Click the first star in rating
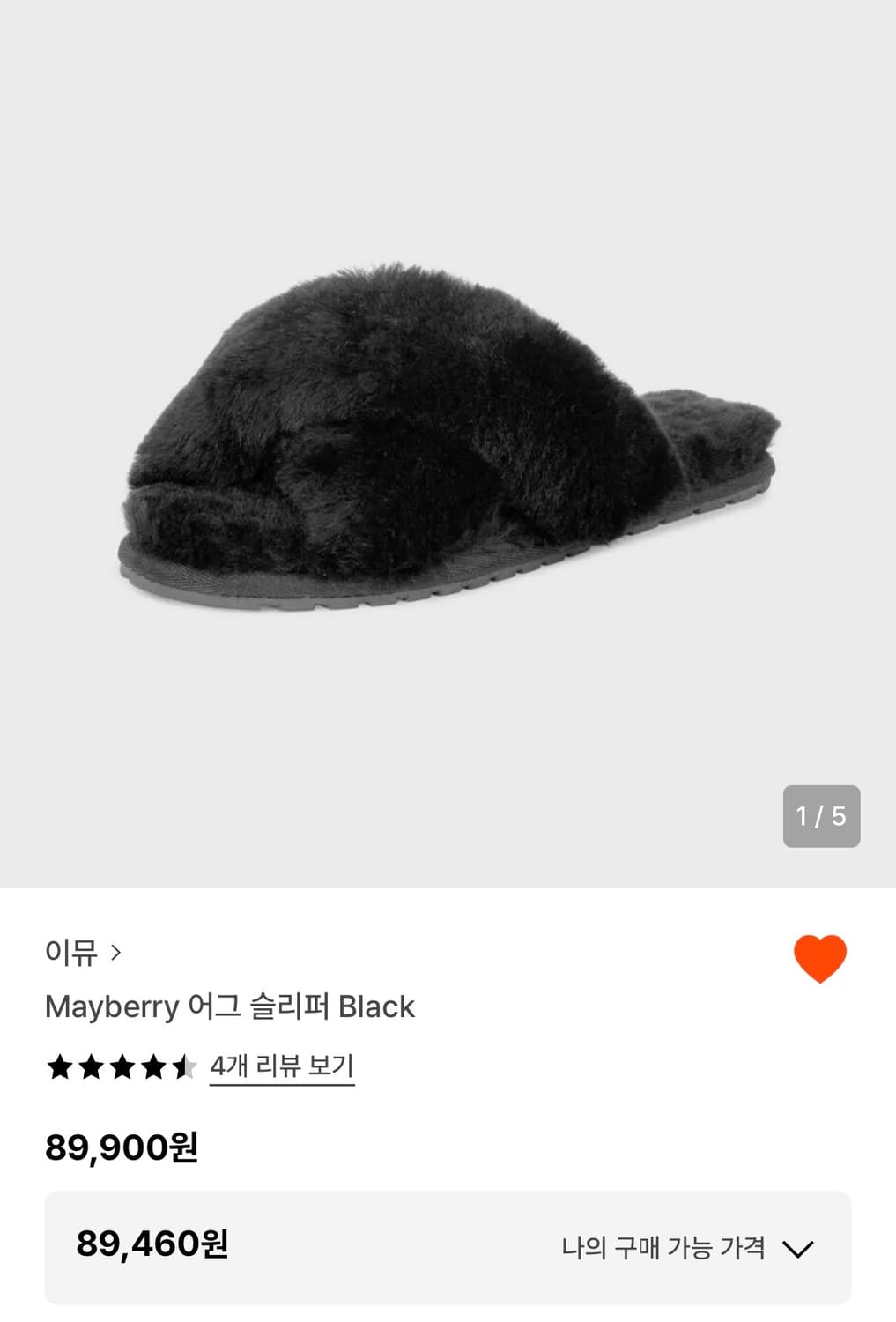 coord(58,1066)
